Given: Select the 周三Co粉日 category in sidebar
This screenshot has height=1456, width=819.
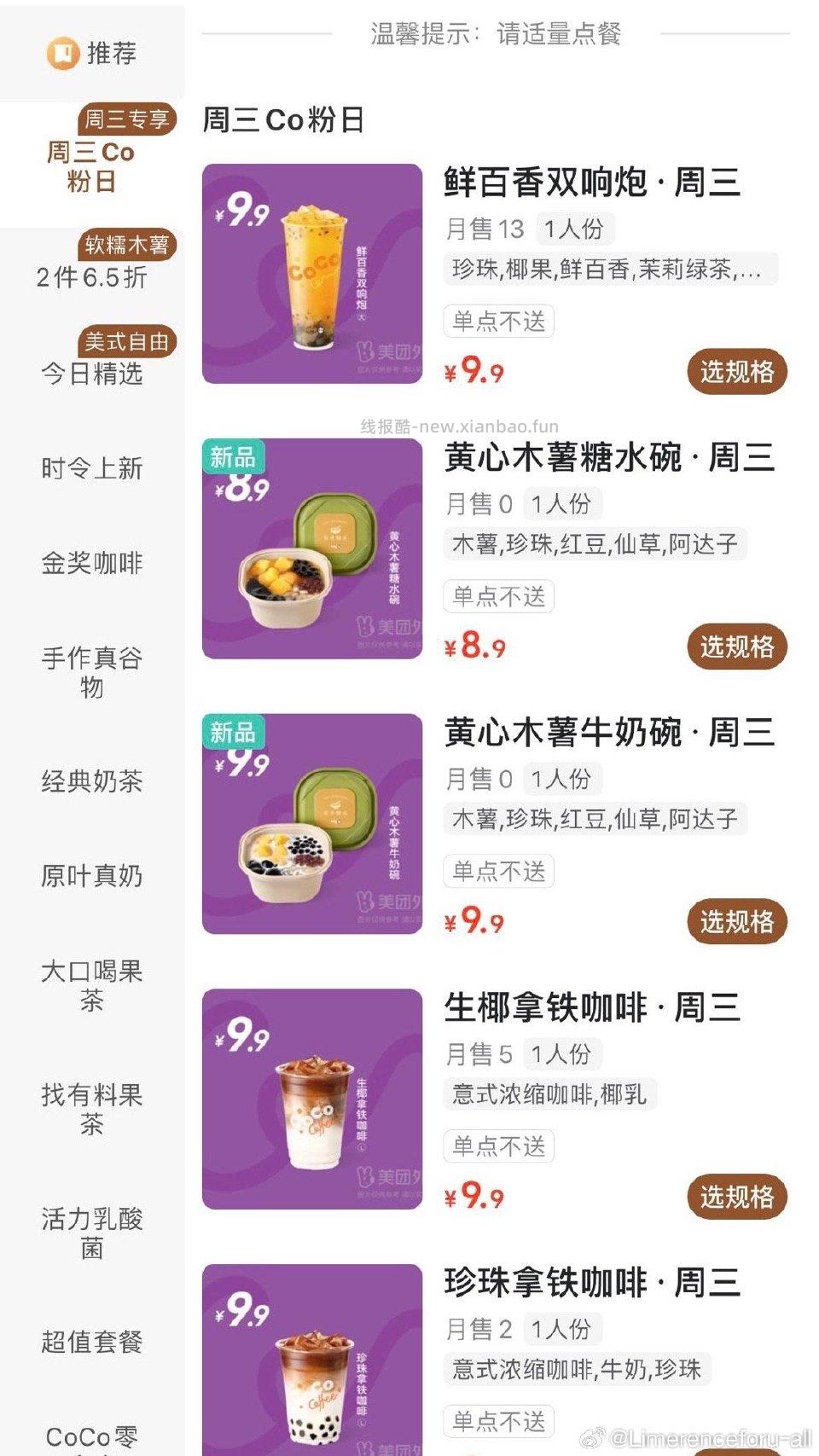Looking at the screenshot, I should [90, 165].
